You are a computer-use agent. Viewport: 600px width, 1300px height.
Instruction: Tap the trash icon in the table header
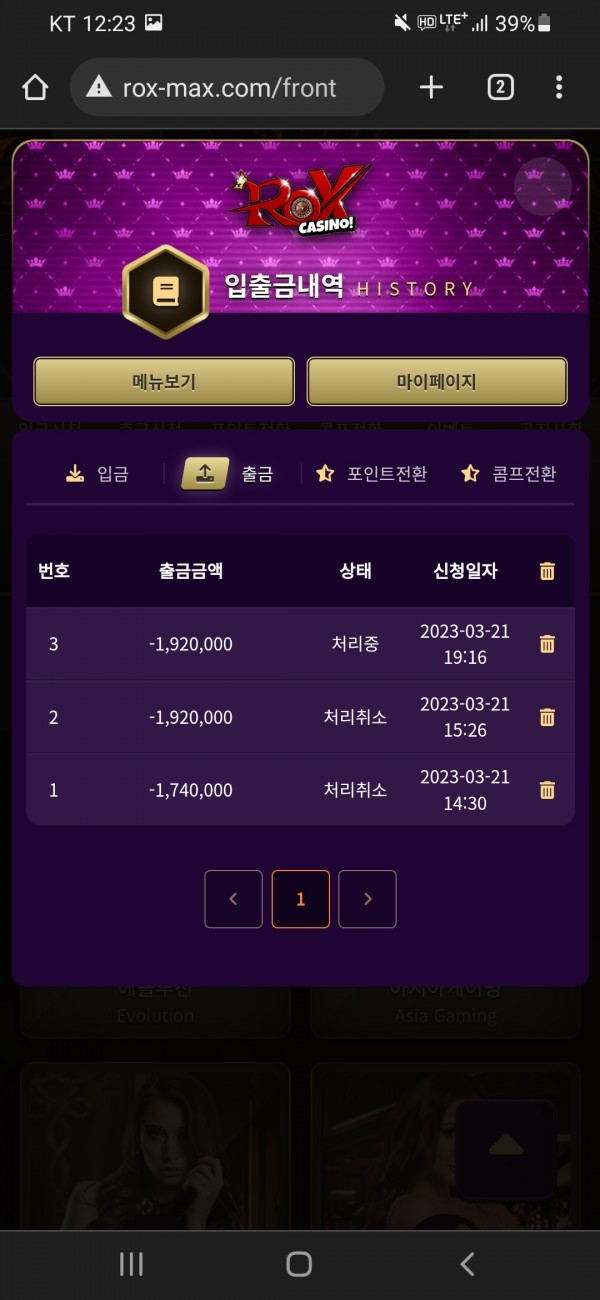pos(547,571)
